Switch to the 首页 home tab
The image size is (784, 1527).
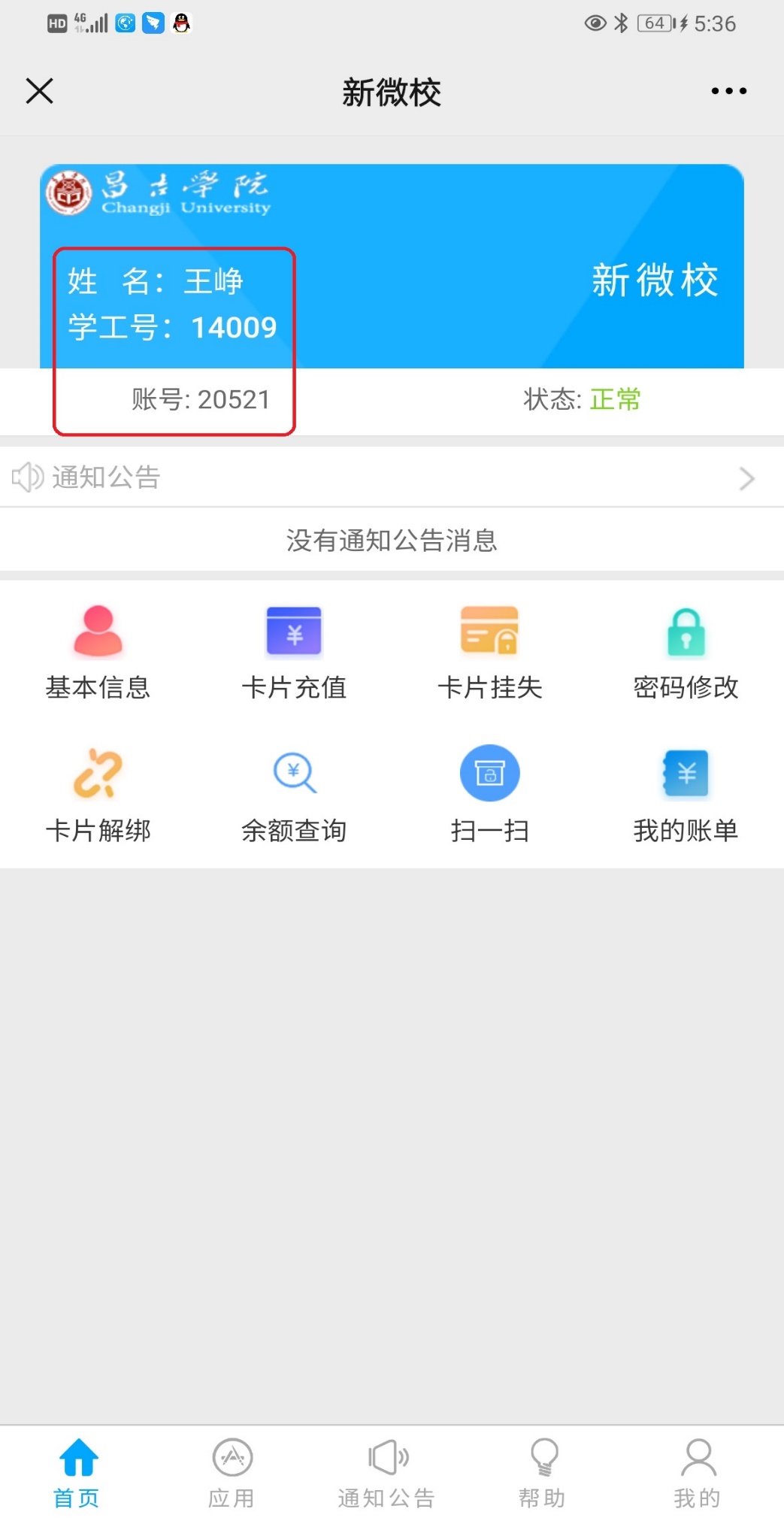tap(77, 1472)
